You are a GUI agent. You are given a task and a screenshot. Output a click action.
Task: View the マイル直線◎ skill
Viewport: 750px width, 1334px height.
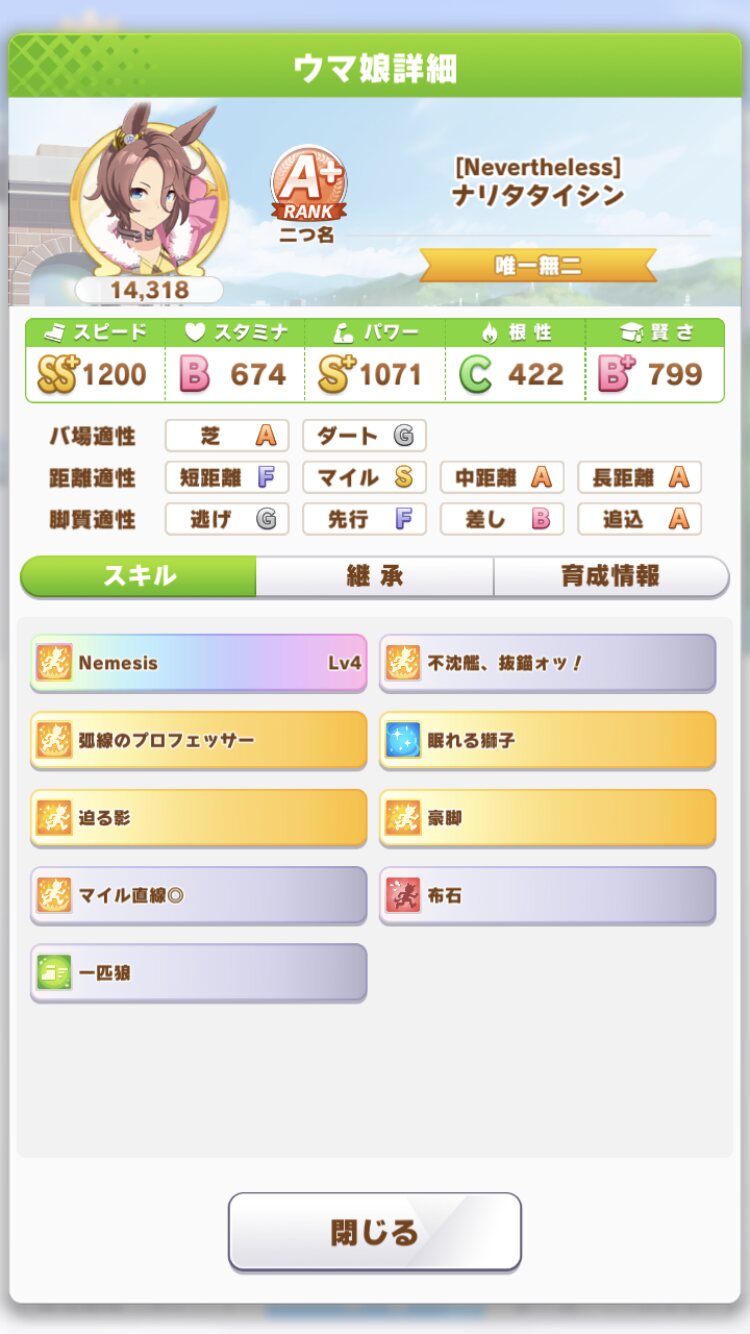(x=199, y=895)
